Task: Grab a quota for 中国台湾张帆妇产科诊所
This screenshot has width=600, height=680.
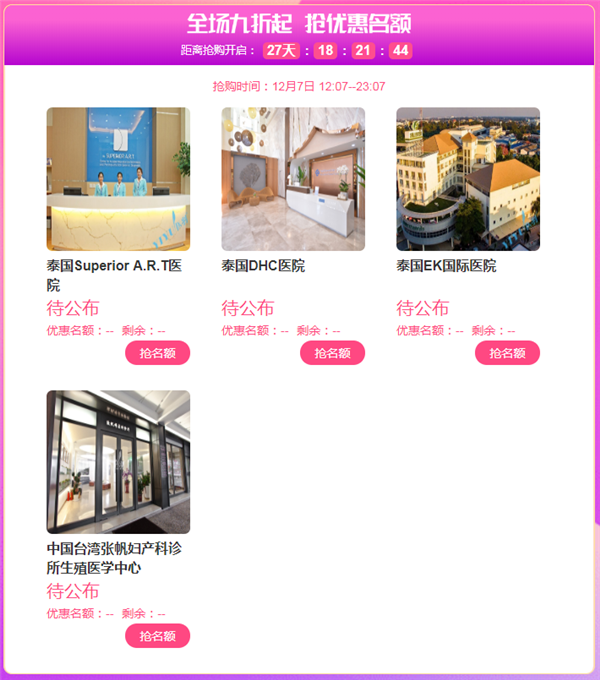Action: 157,636
